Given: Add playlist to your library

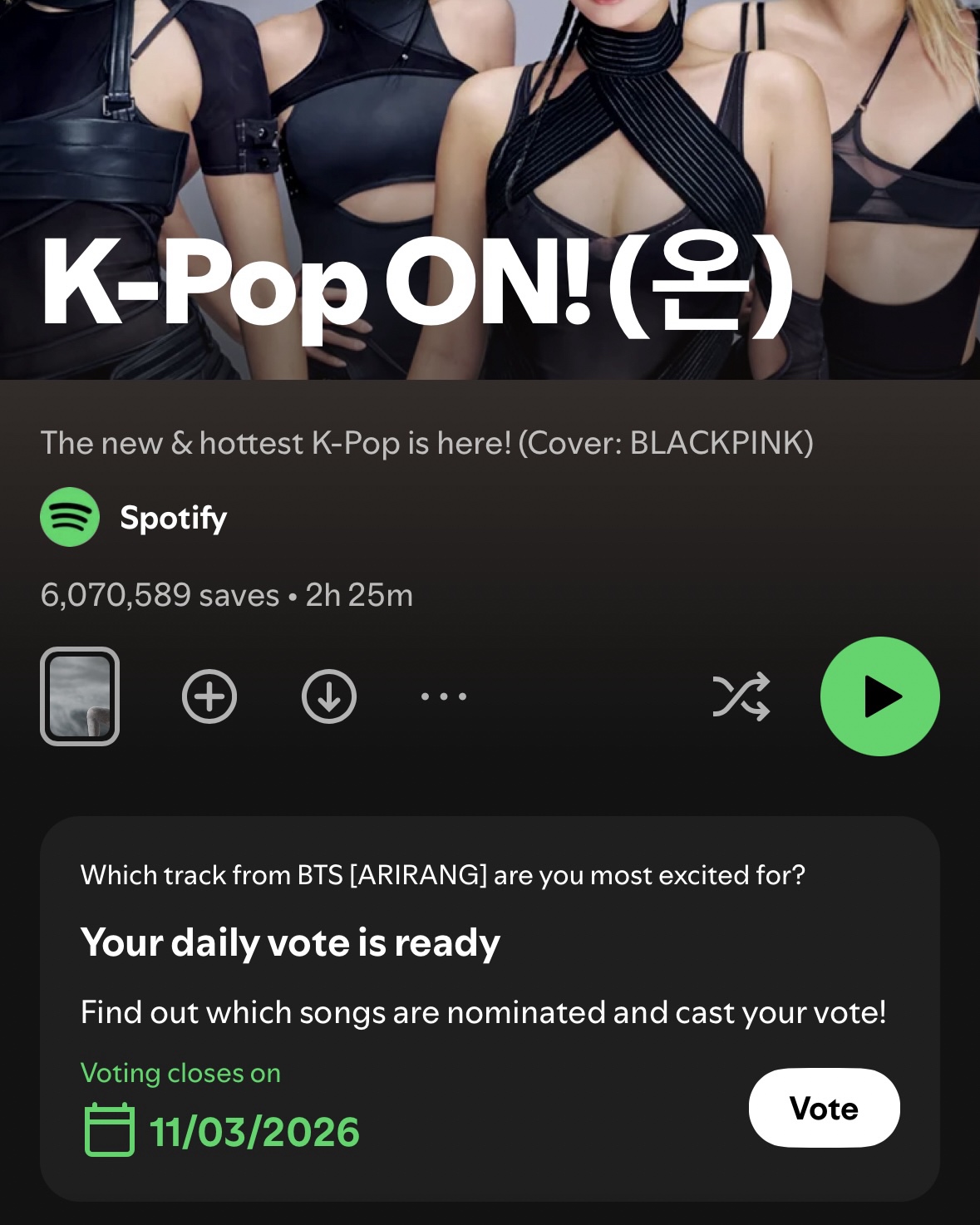Looking at the screenshot, I should point(209,696).
